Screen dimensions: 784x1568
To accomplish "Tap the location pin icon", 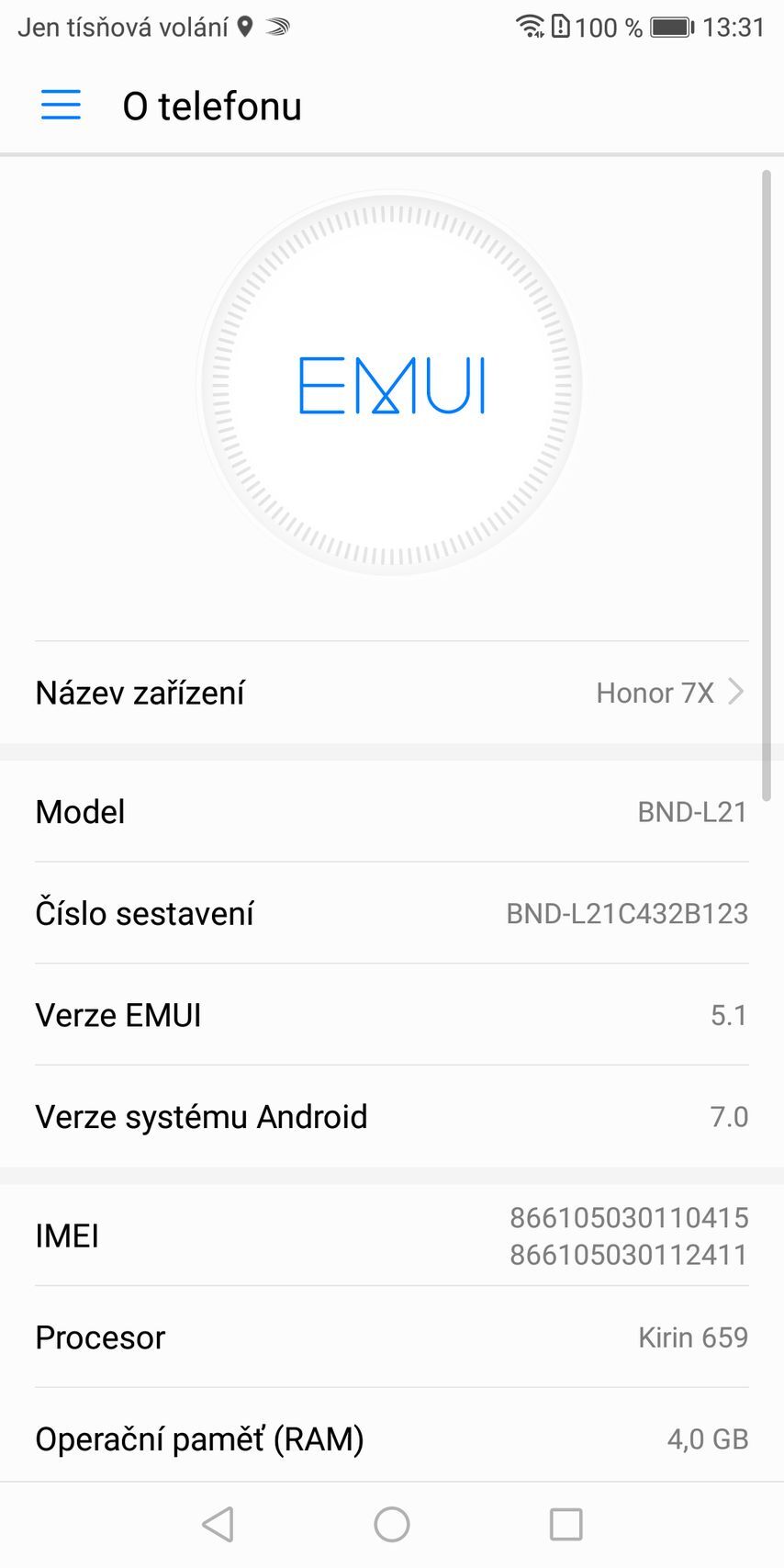I will tap(243, 27).
